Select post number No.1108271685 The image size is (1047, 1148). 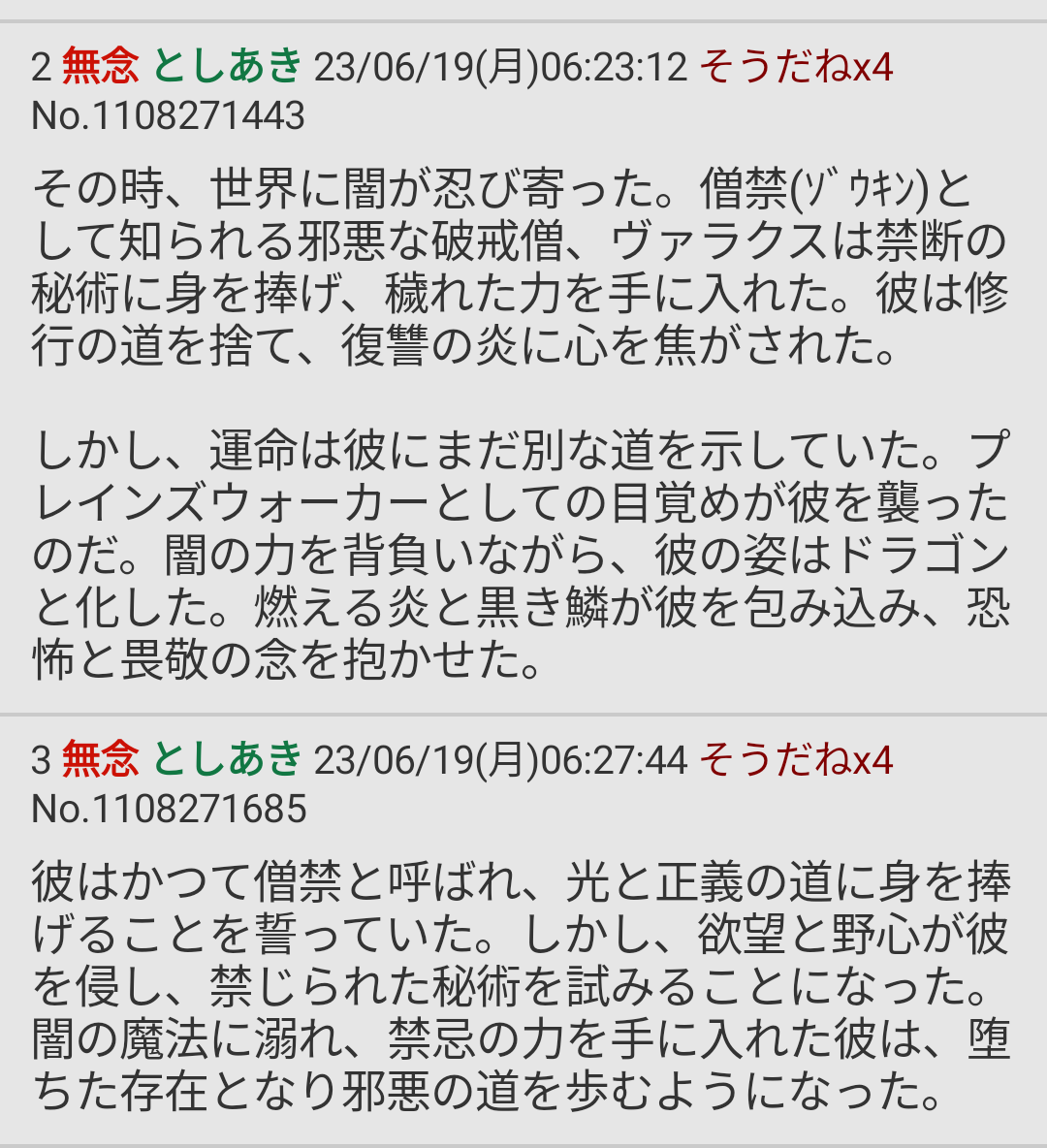coord(169,809)
